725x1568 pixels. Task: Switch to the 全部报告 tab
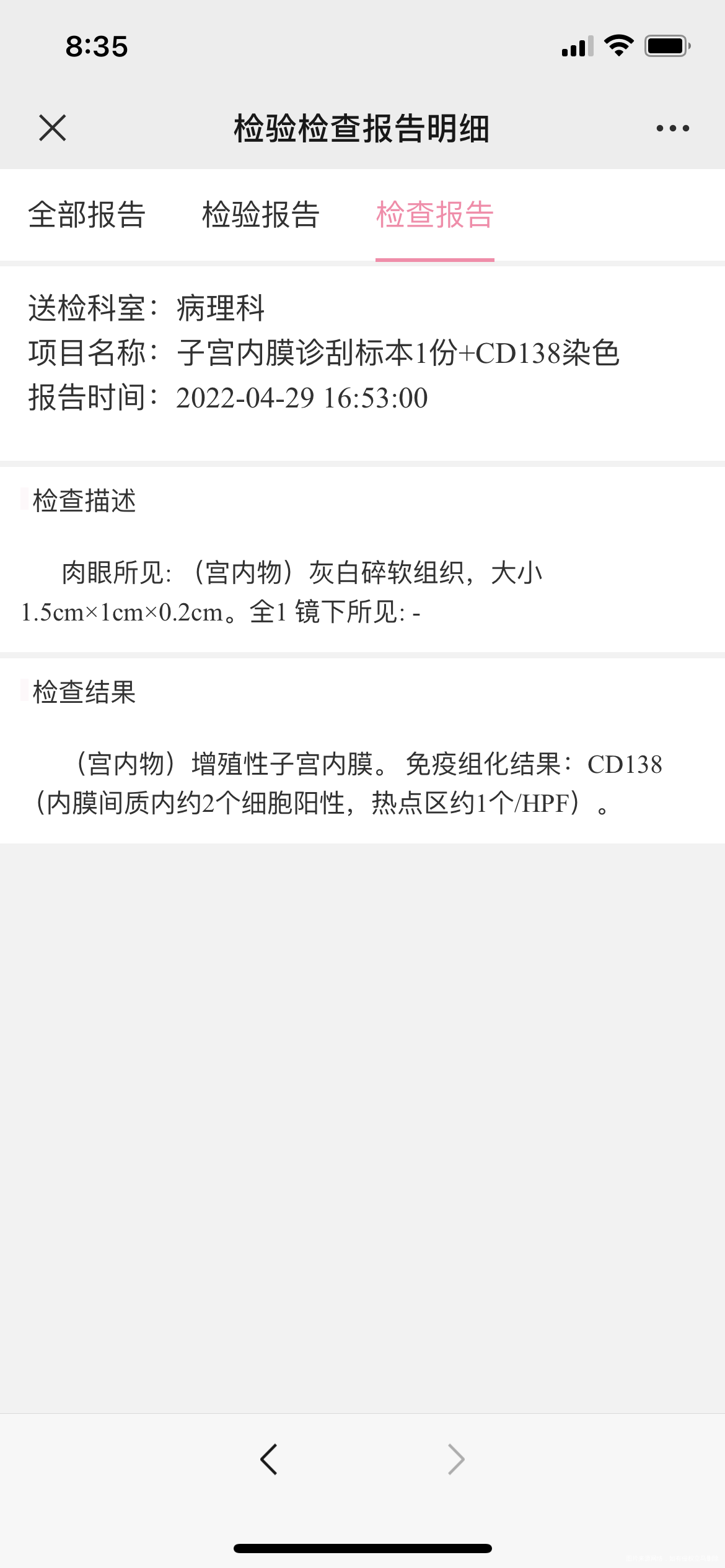click(x=87, y=216)
